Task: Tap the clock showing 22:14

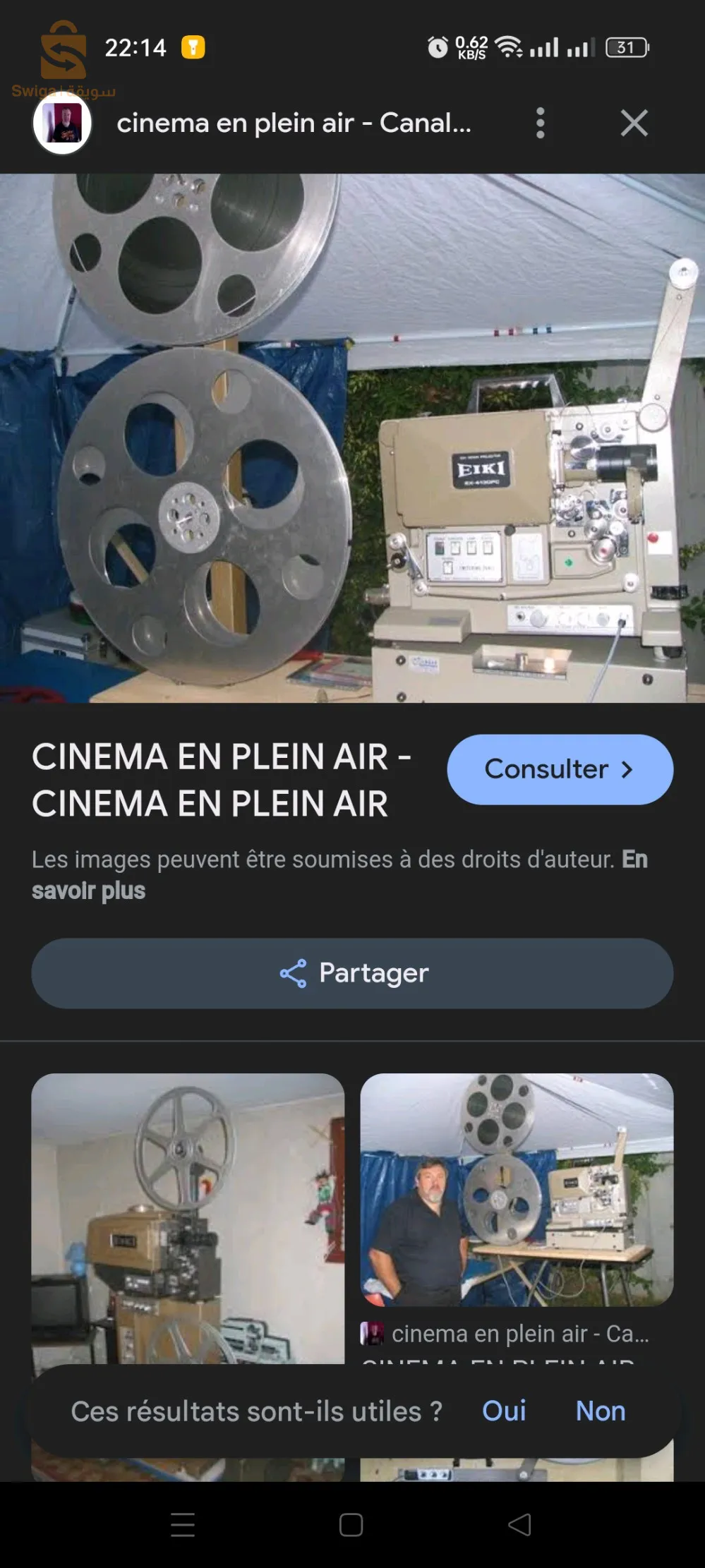Action: [x=136, y=47]
